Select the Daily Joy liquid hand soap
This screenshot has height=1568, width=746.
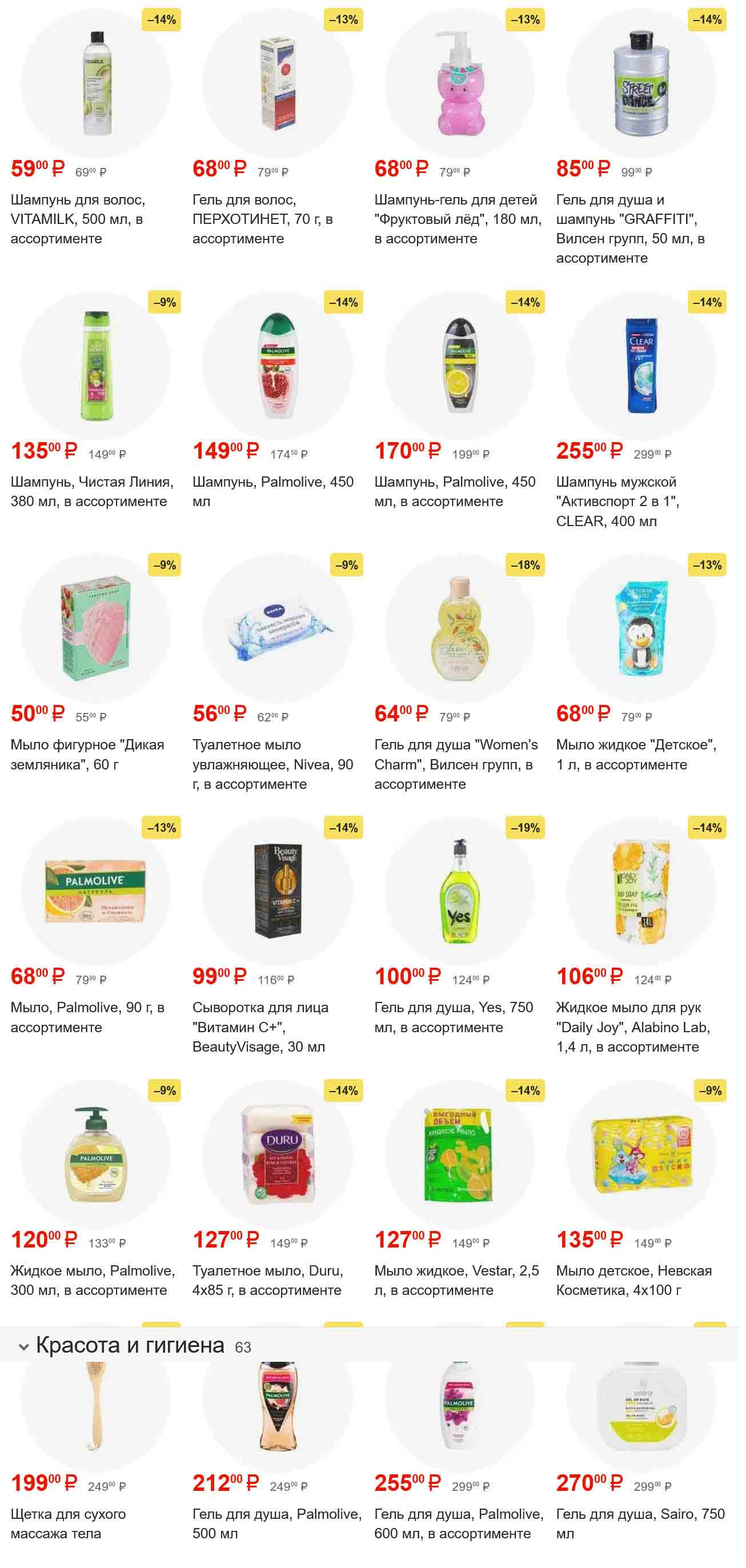pyautogui.click(x=641, y=892)
